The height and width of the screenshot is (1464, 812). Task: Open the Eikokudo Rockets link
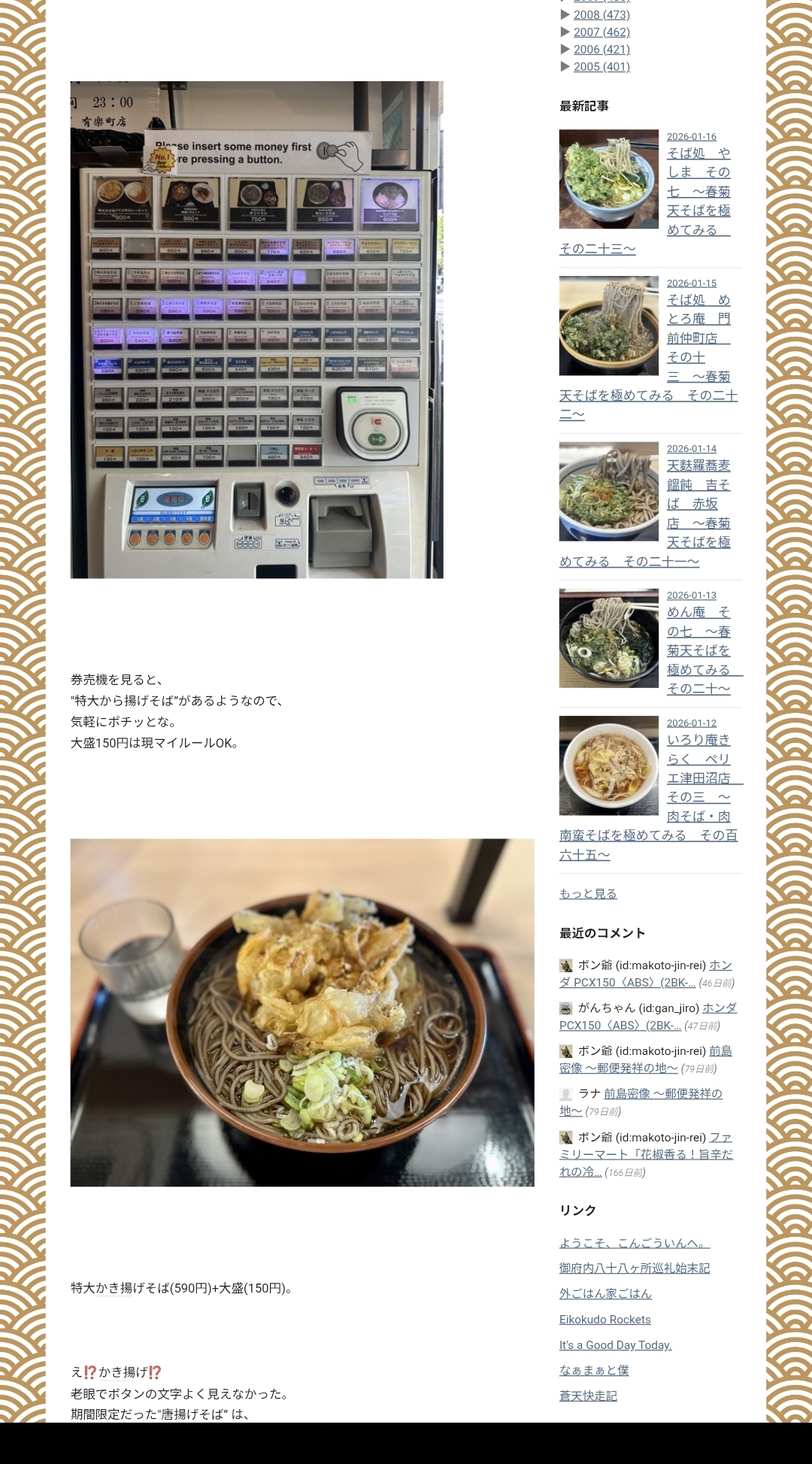604,1320
